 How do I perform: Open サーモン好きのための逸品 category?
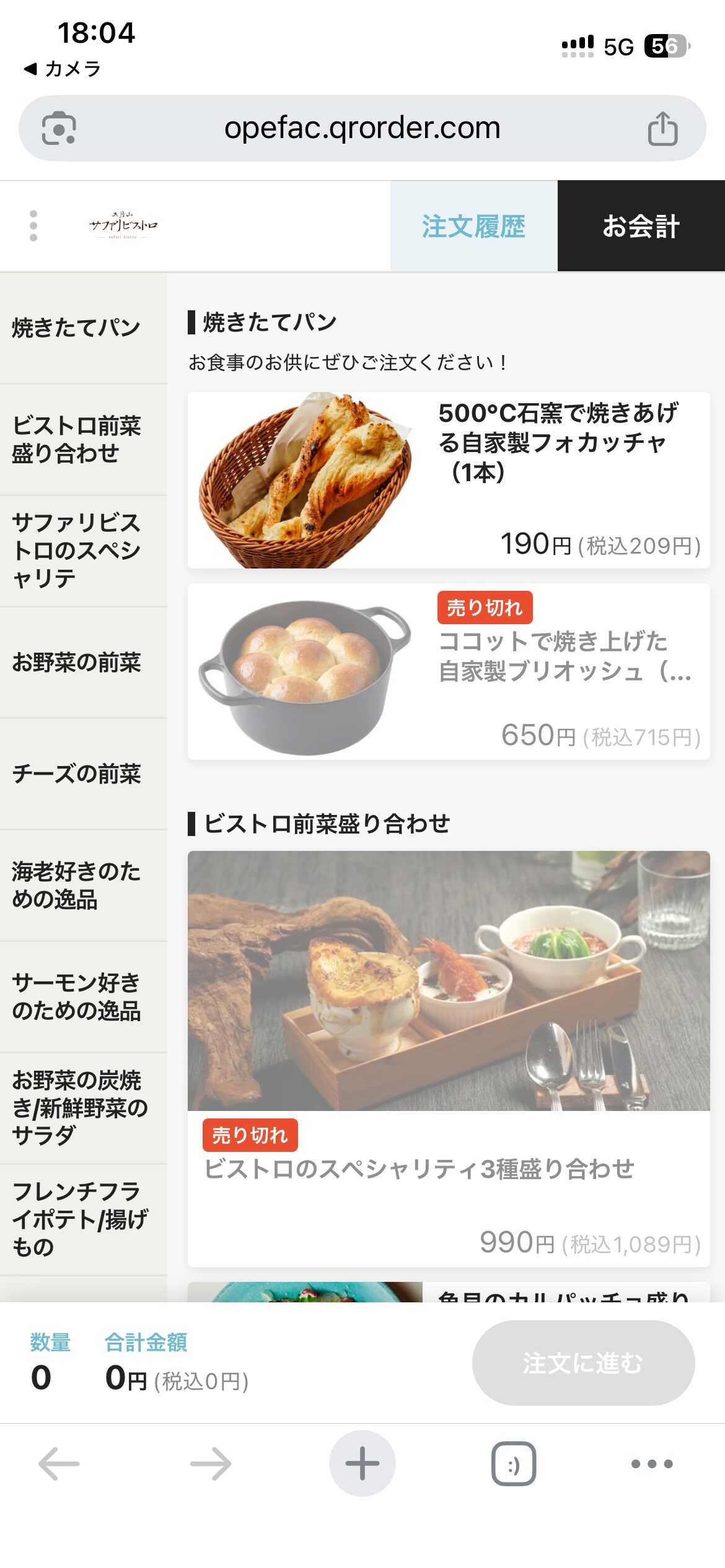pos(77,997)
